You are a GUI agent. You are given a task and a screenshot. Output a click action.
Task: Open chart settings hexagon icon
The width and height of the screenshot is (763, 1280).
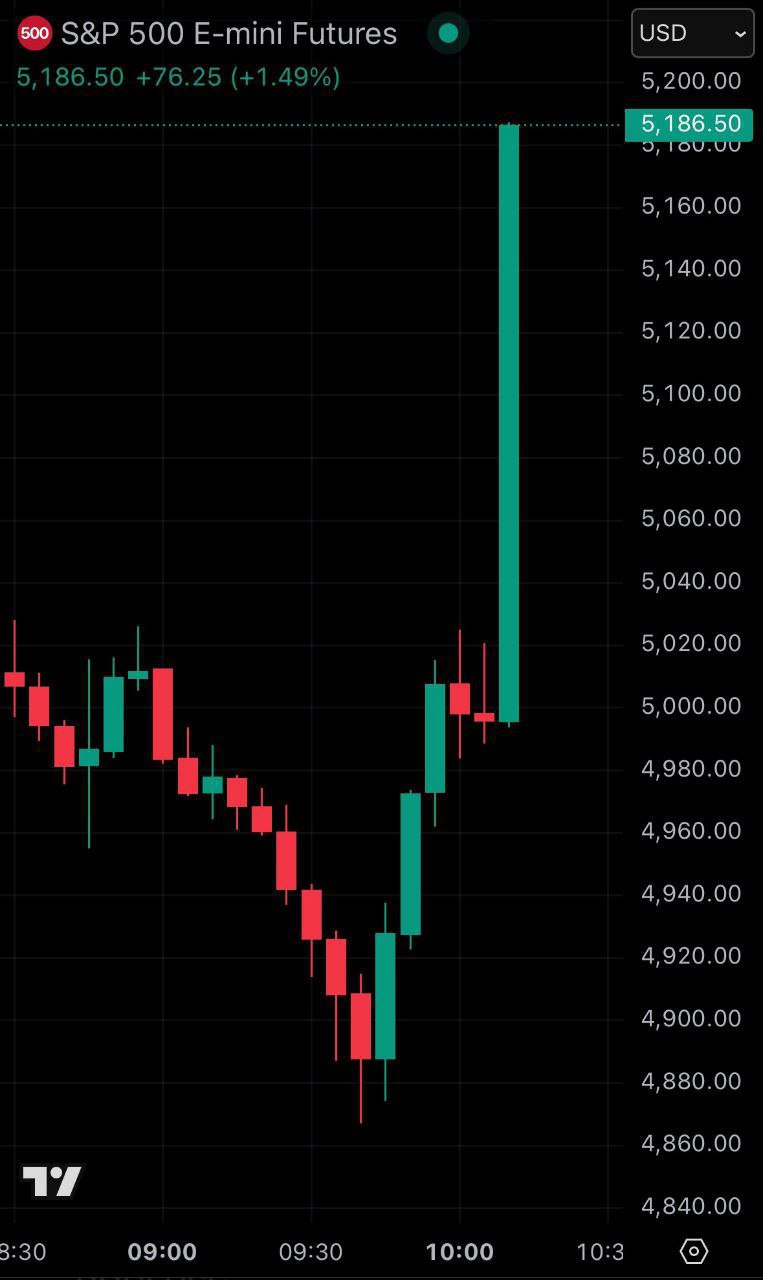click(x=693, y=1251)
